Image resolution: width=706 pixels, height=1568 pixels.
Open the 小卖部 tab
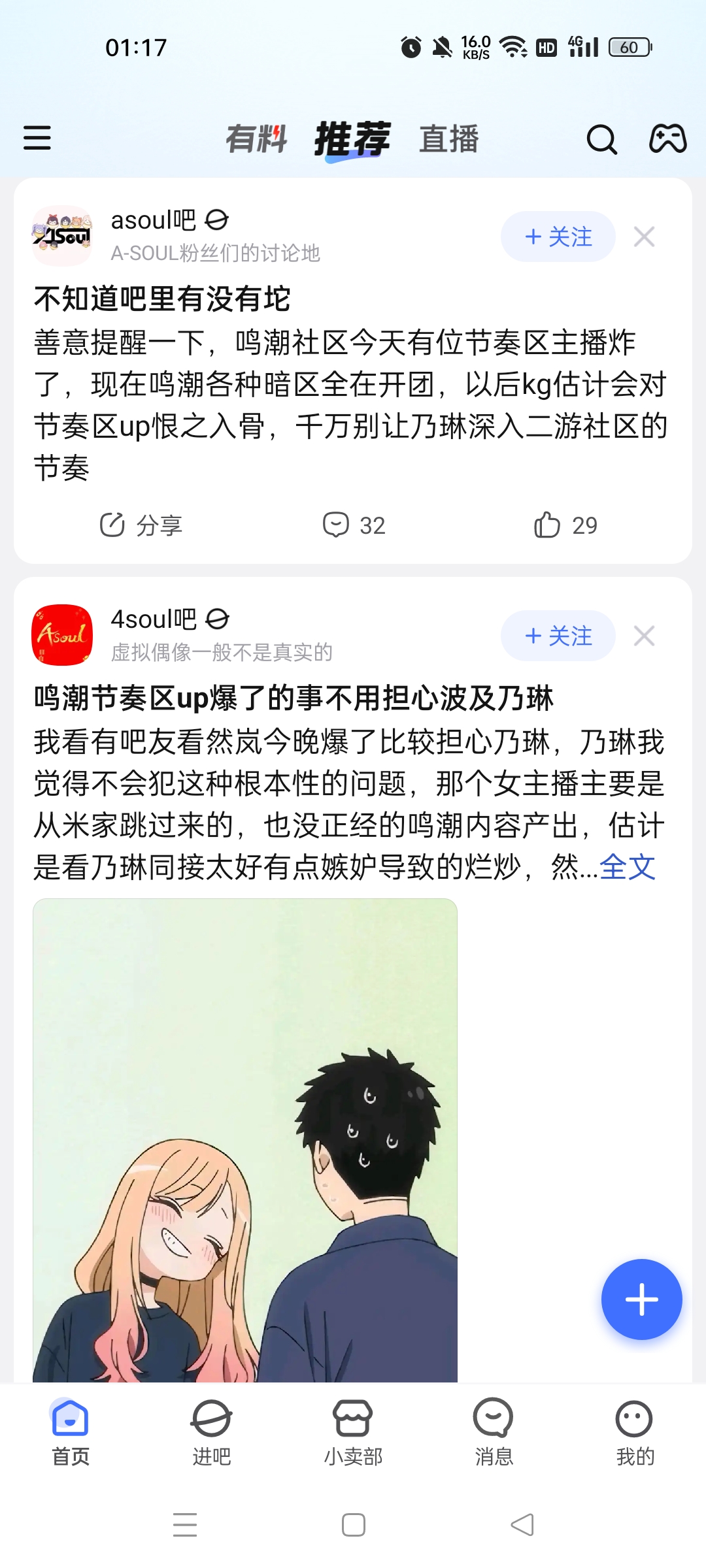point(353,1432)
